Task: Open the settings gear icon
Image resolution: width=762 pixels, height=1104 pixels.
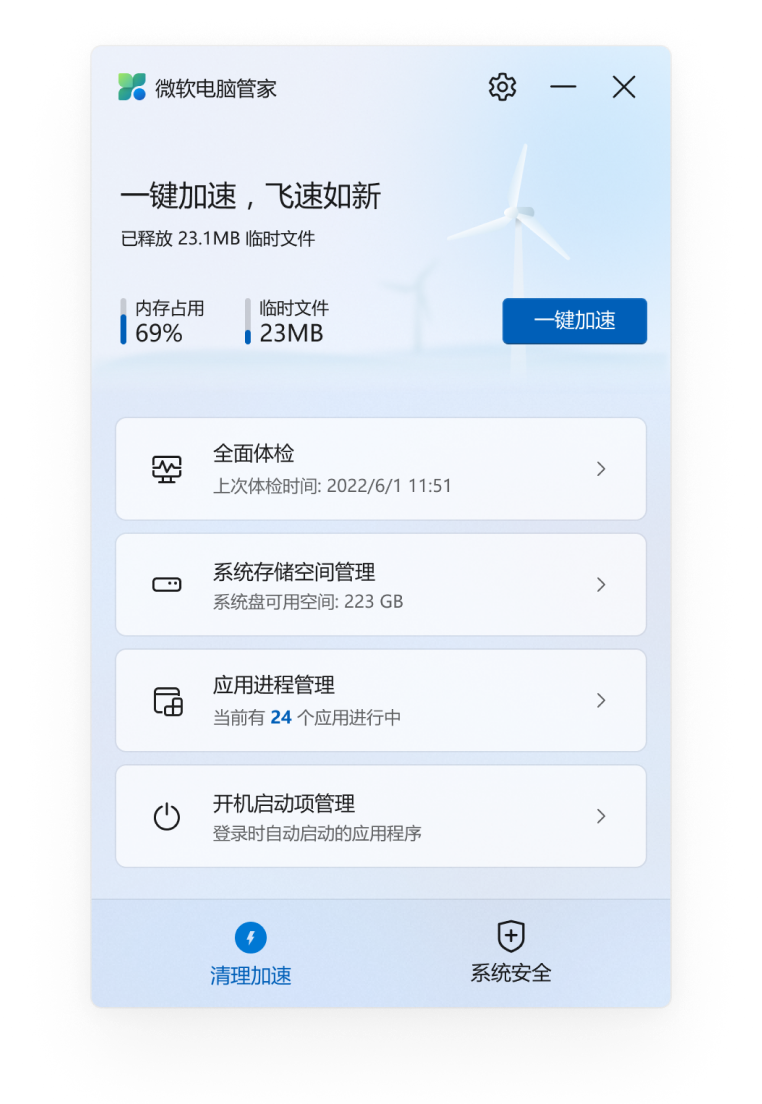Action: (x=502, y=87)
